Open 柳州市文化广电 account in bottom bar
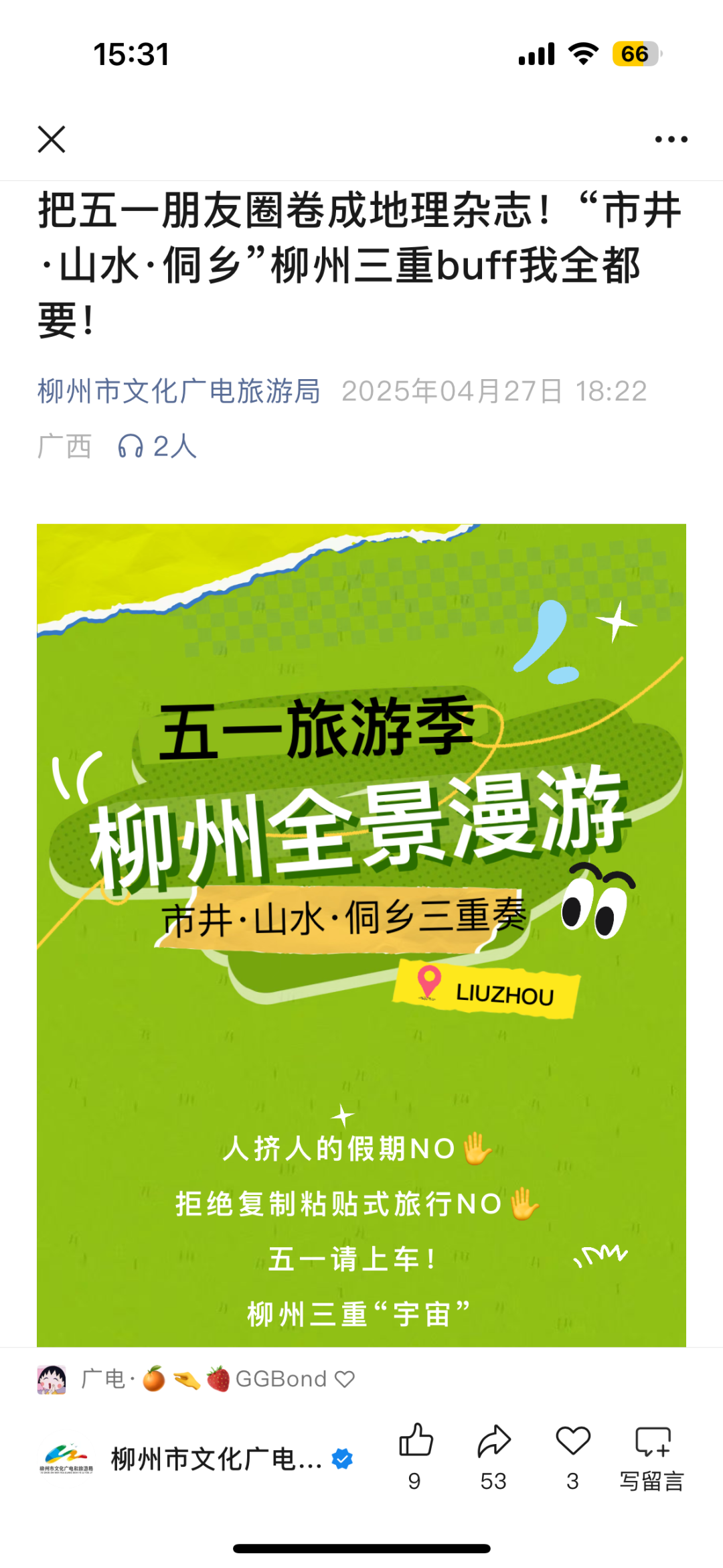The height and width of the screenshot is (1568, 723). 214,1459
